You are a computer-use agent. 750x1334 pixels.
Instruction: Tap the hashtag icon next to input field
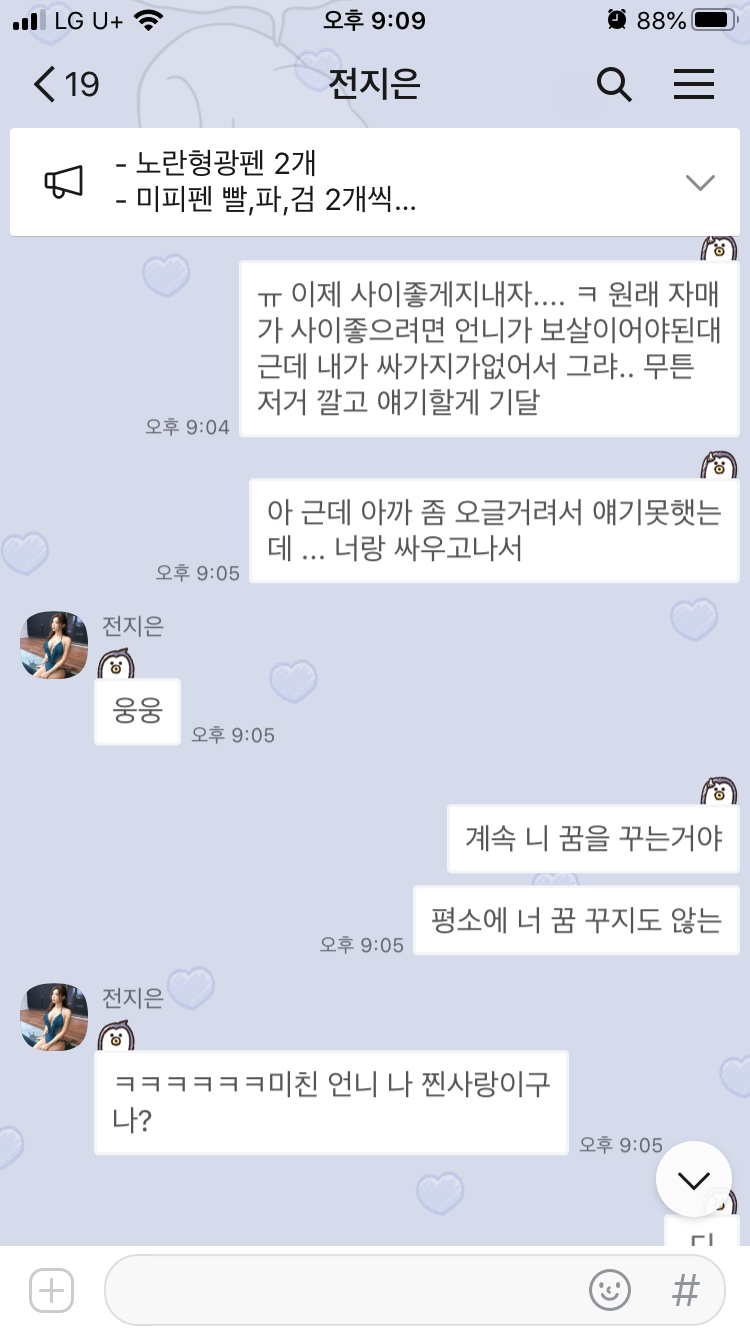[684, 1291]
